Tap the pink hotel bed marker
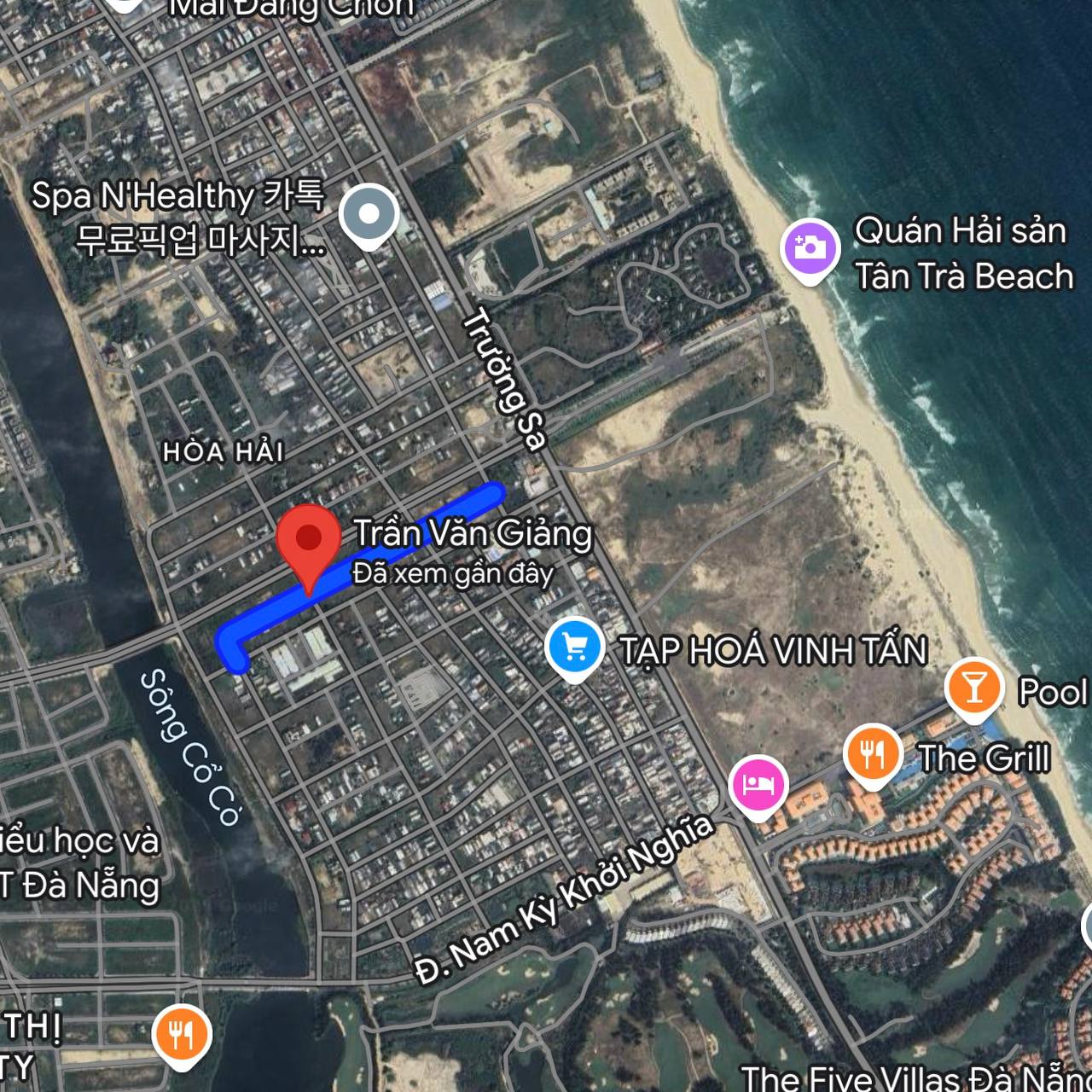This screenshot has height=1092, width=1092. tap(758, 785)
